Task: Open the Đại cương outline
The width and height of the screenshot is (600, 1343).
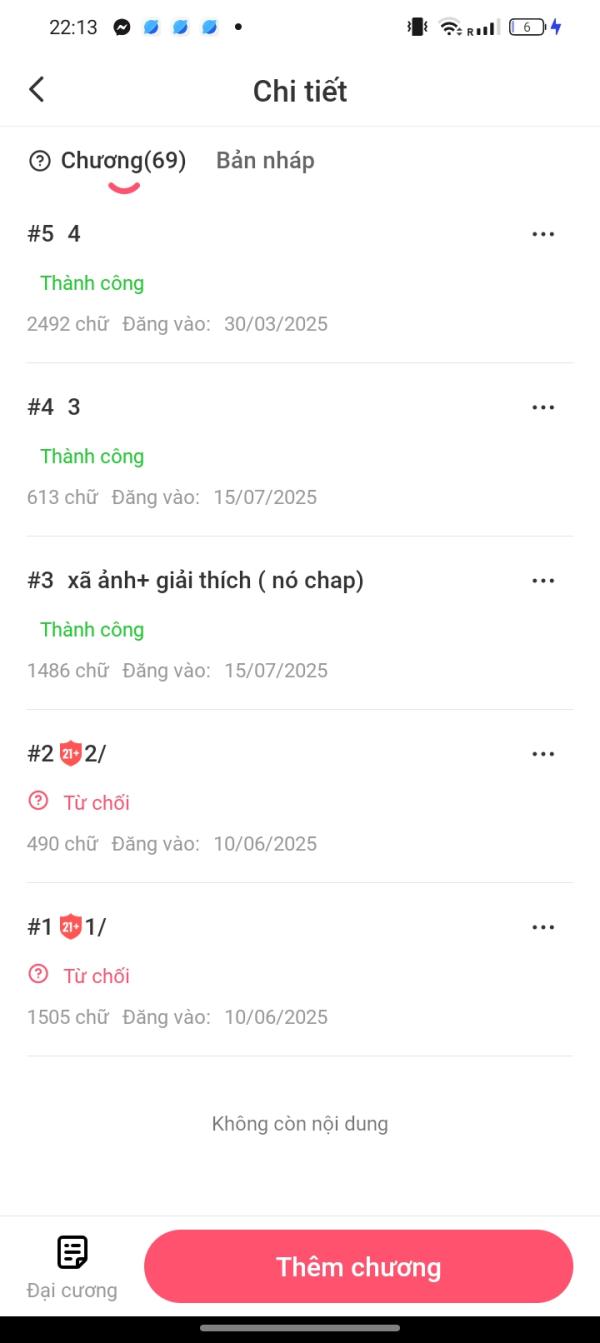Action: coord(72,1266)
